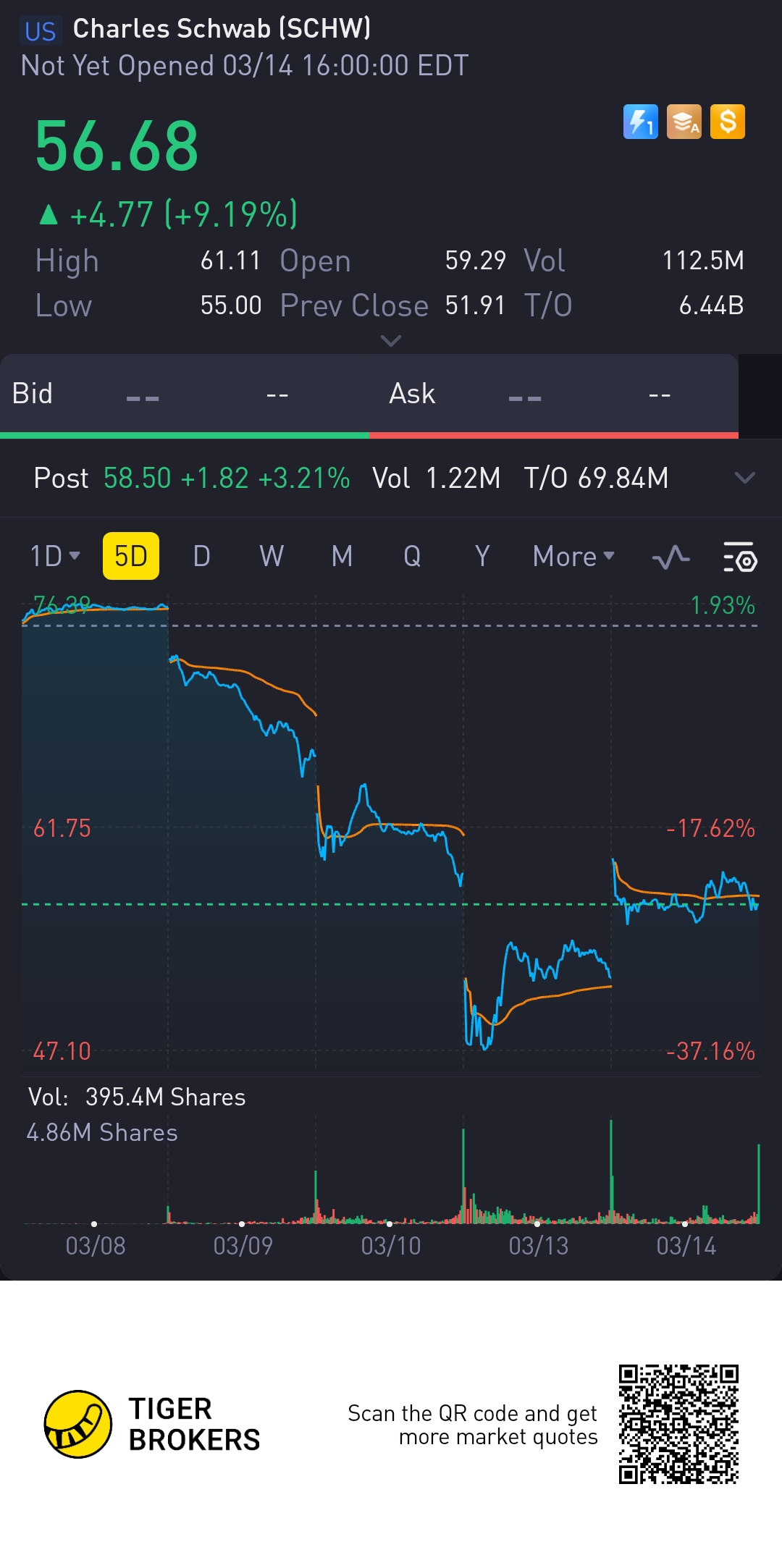The width and height of the screenshot is (782, 1568).
Task: Tap the orange stacked coins badge
Action: tap(684, 122)
